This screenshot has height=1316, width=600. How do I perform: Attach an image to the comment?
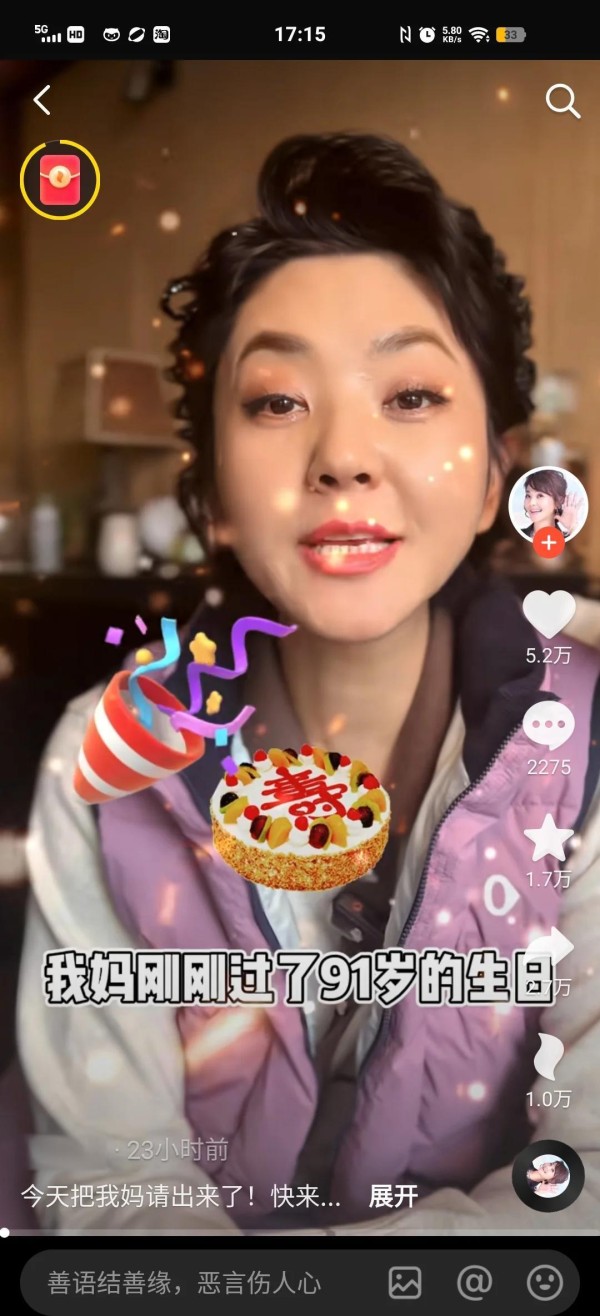point(405,1282)
